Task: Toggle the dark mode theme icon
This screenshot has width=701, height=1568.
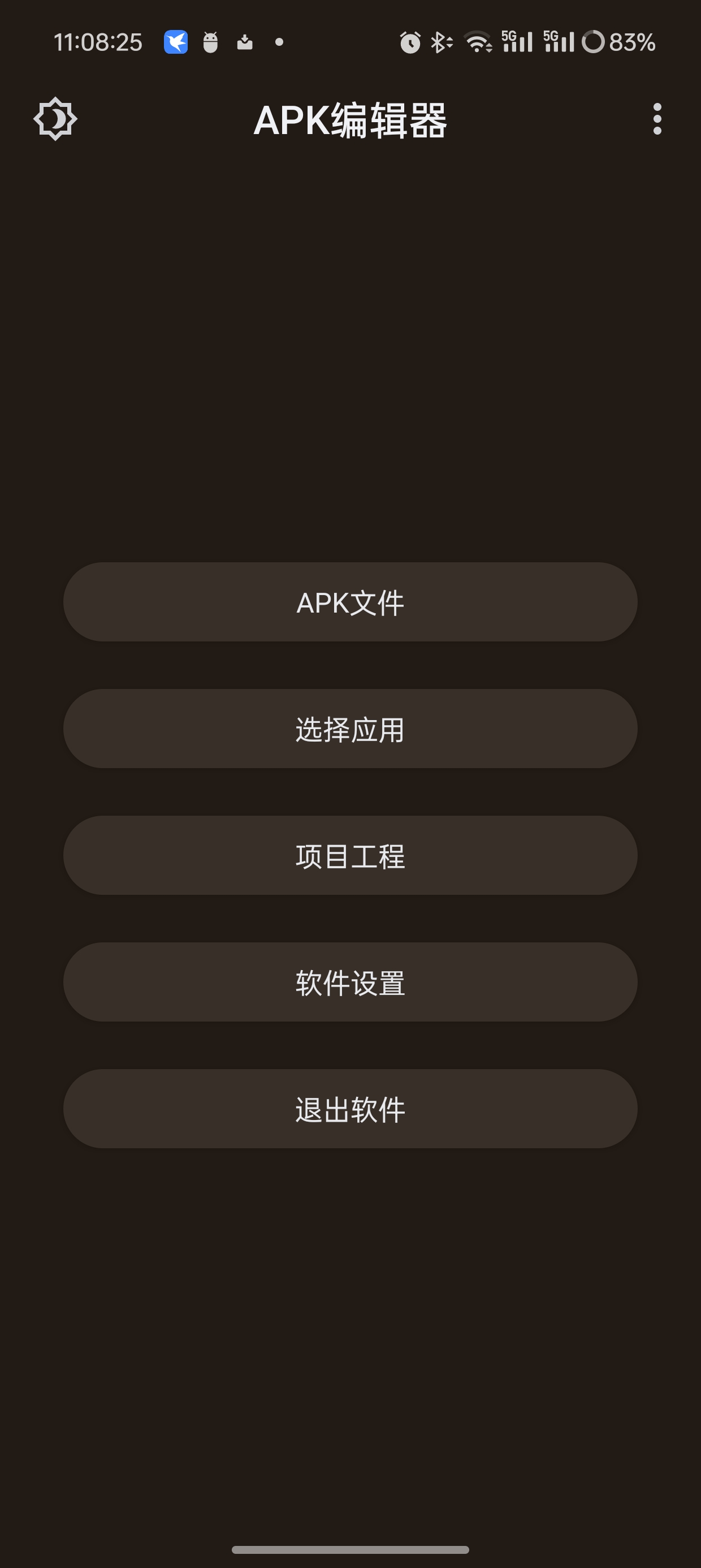Action: coord(55,119)
